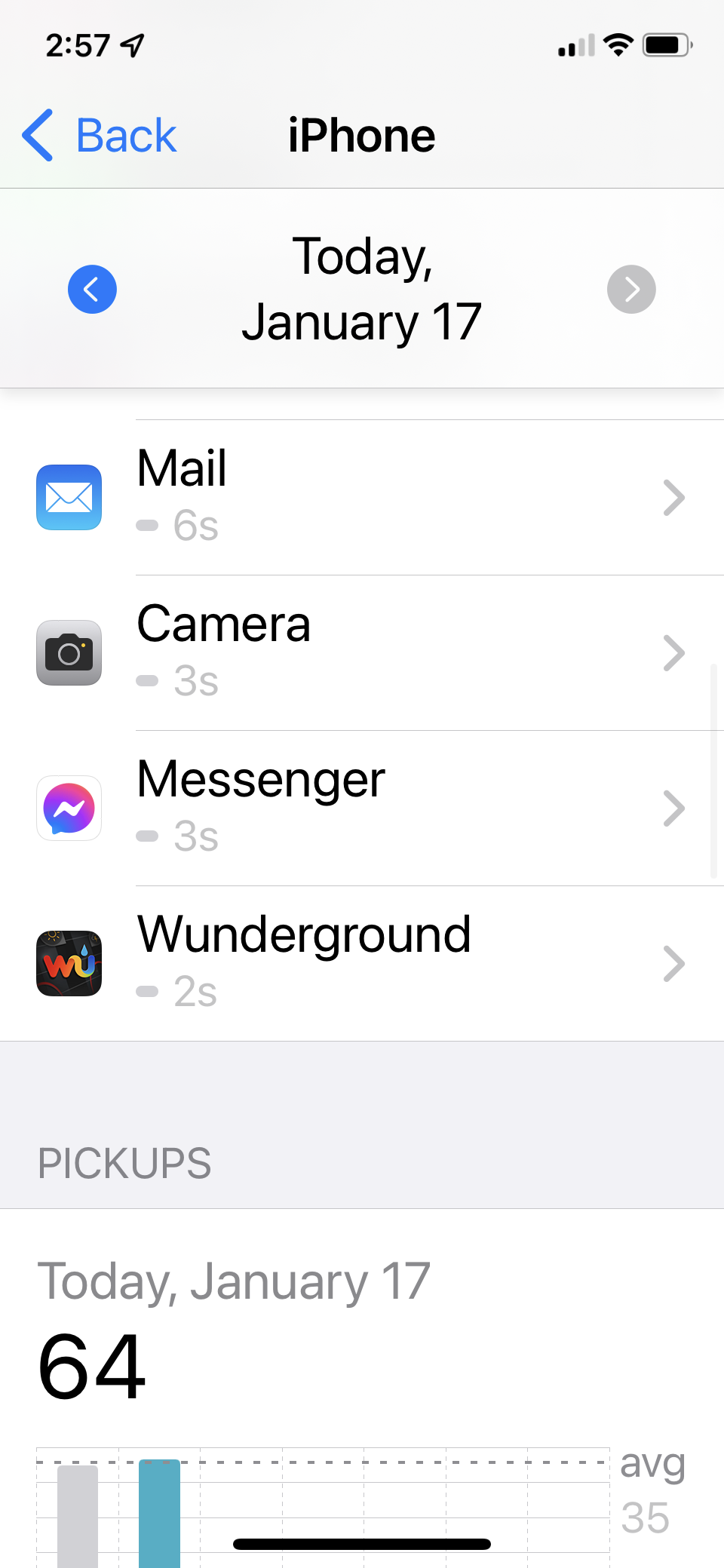Open the Wunderground app icon
This screenshot has width=724, height=1568.
(x=69, y=963)
